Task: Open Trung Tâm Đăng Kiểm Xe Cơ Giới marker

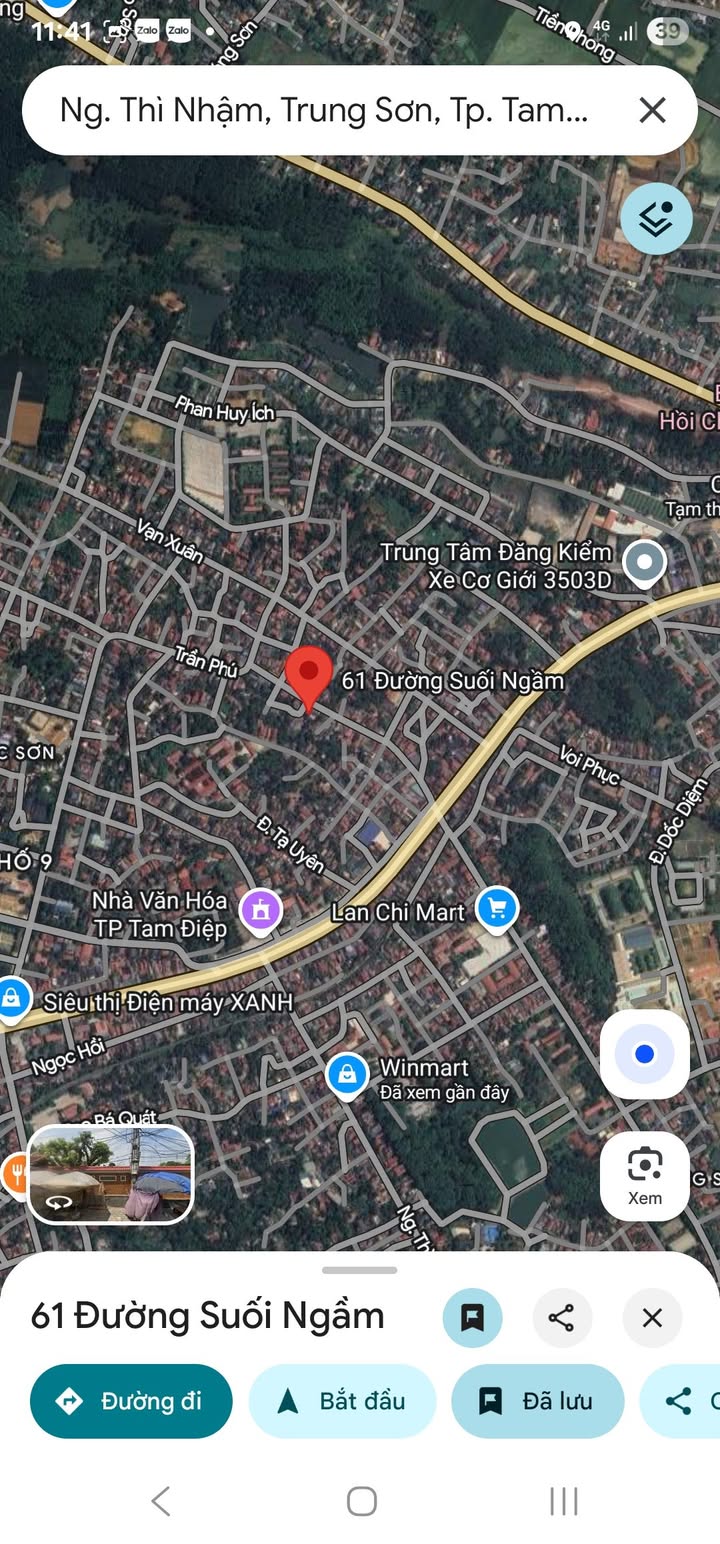Action: [644, 563]
